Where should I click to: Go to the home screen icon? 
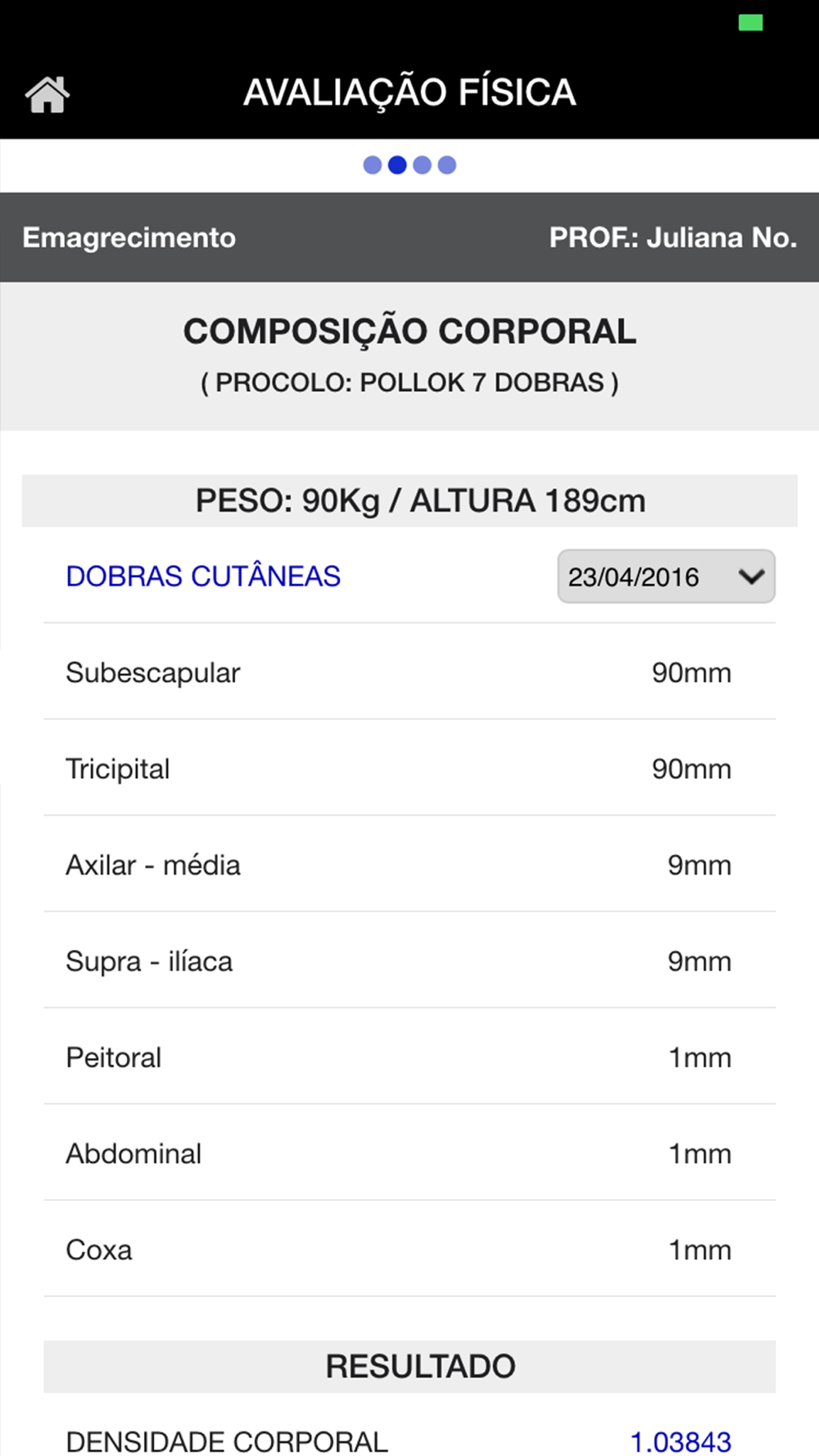click(x=48, y=93)
